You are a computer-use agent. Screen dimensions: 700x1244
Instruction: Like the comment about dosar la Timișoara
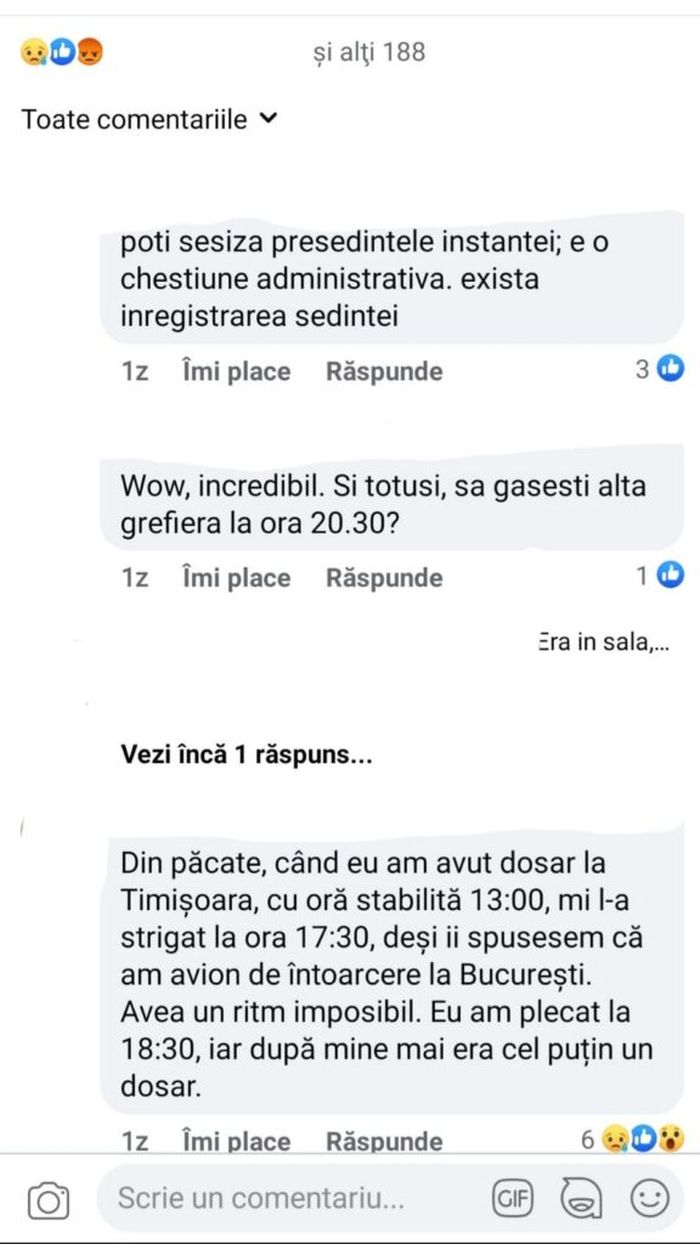(236, 1140)
